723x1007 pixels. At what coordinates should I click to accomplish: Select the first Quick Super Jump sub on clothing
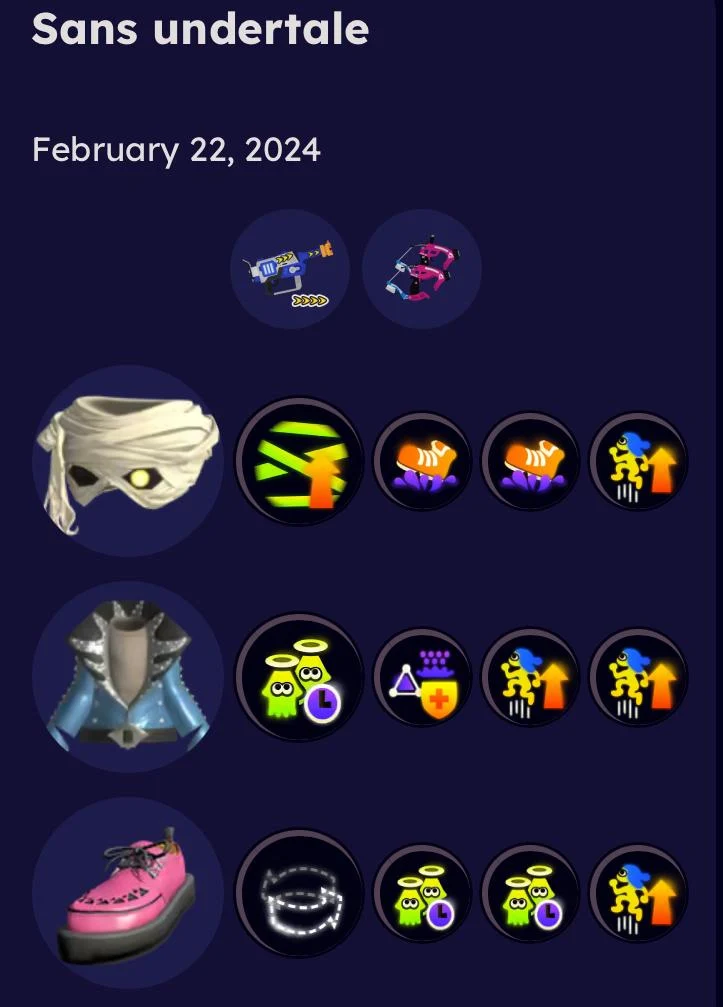(x=531, y=678)
